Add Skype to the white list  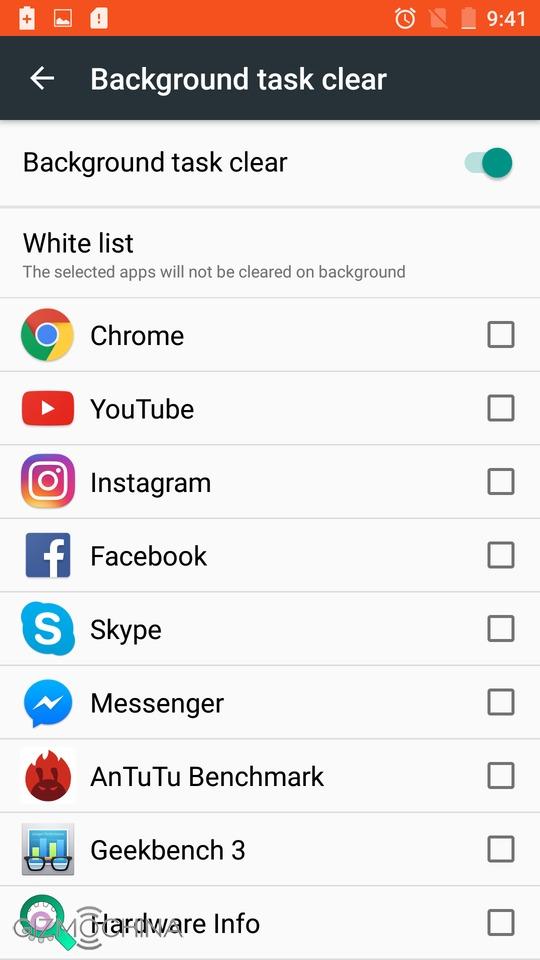pyautogui.click(x=501, y=629)
